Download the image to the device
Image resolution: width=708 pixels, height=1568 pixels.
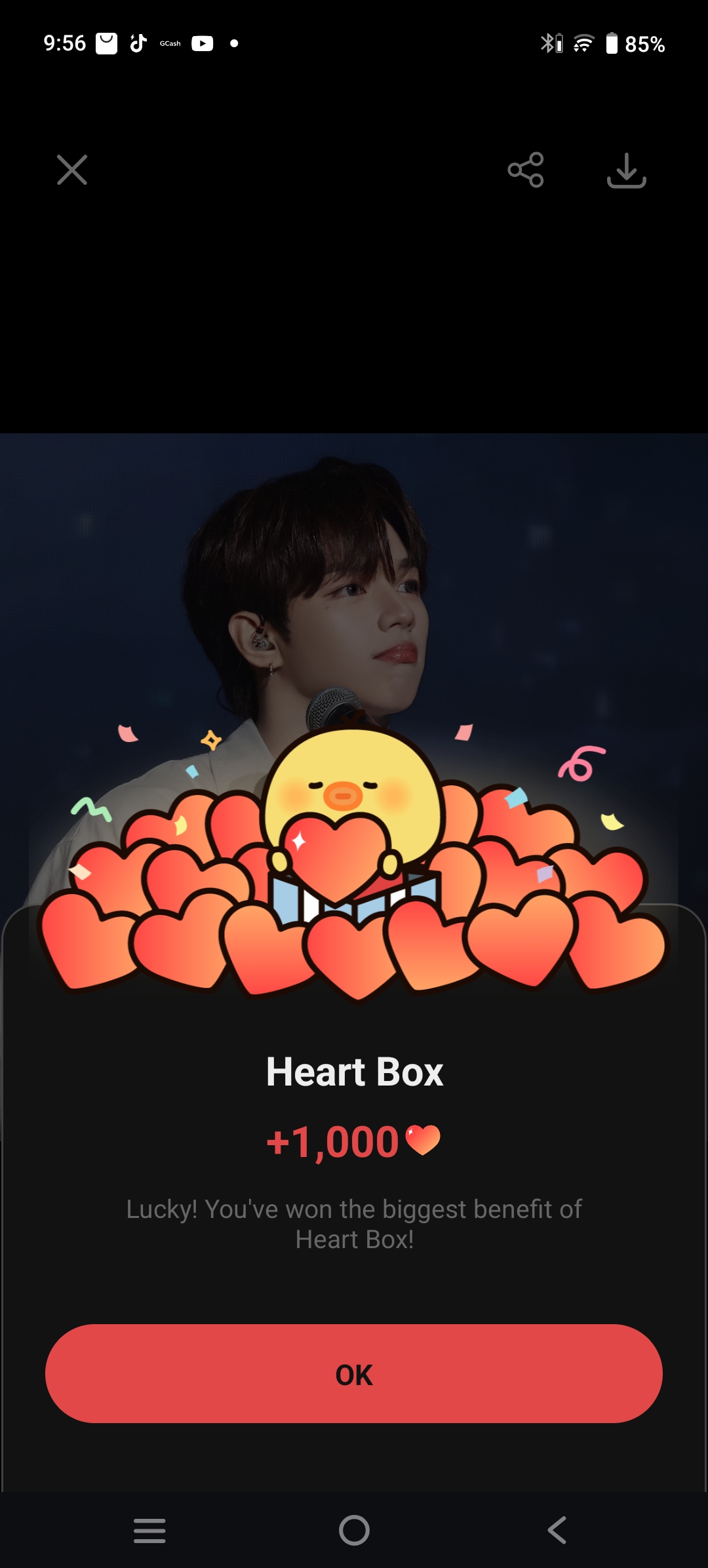pyautogui.click(x=626, y=170)
